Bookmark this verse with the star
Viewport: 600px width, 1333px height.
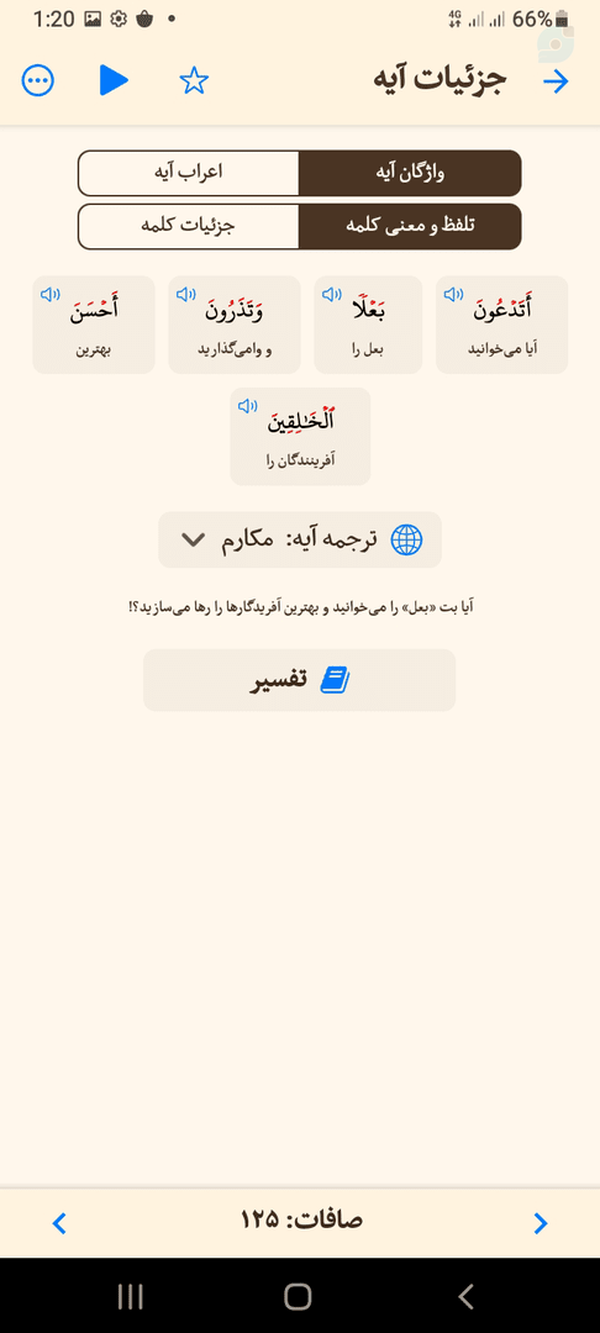(194, 81)
